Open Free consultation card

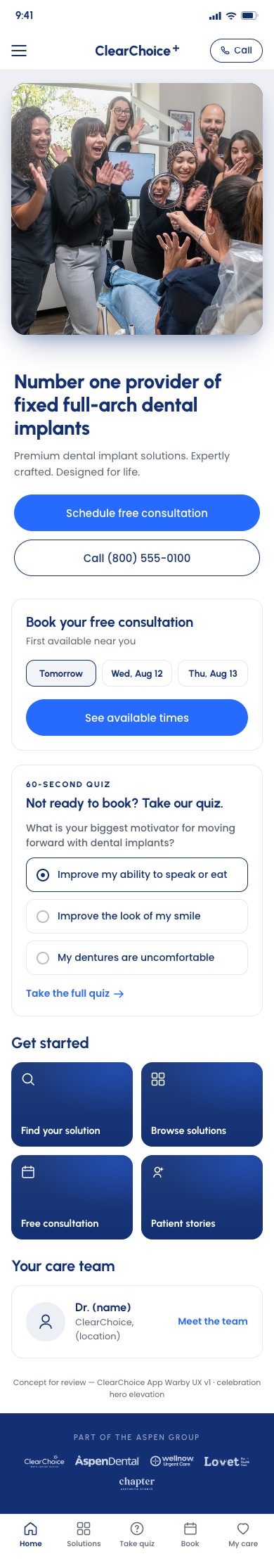(x=72, y=1197)
